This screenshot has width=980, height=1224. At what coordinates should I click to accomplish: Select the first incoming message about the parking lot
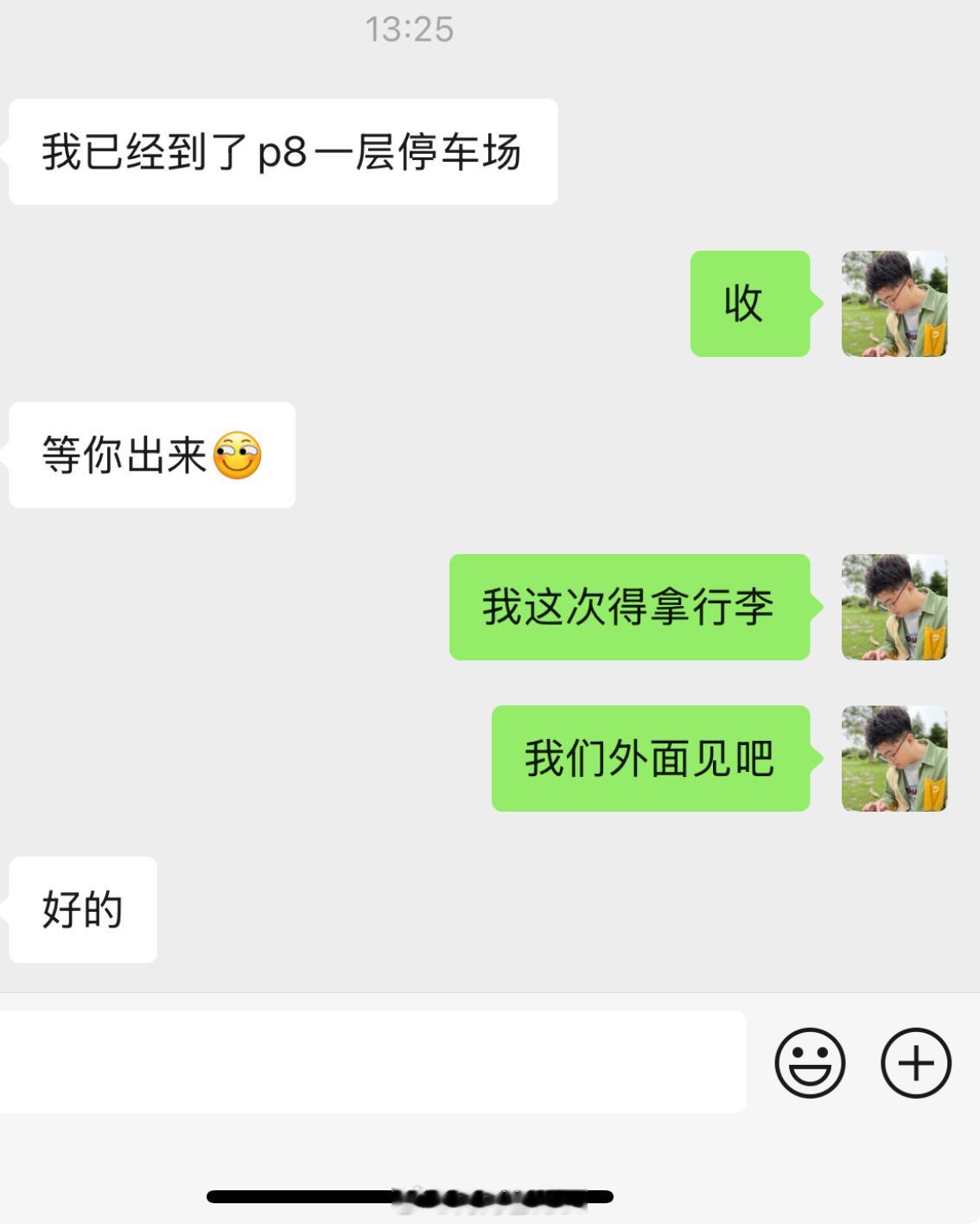283,151
